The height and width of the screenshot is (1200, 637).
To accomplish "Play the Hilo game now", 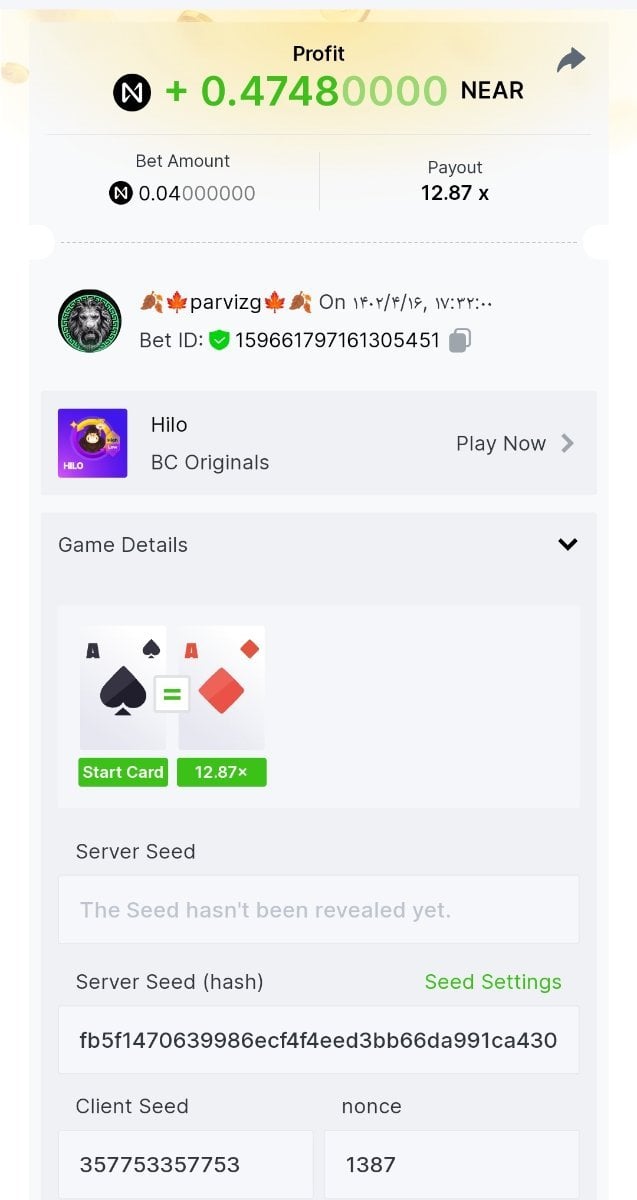I will tap(514, 444).
